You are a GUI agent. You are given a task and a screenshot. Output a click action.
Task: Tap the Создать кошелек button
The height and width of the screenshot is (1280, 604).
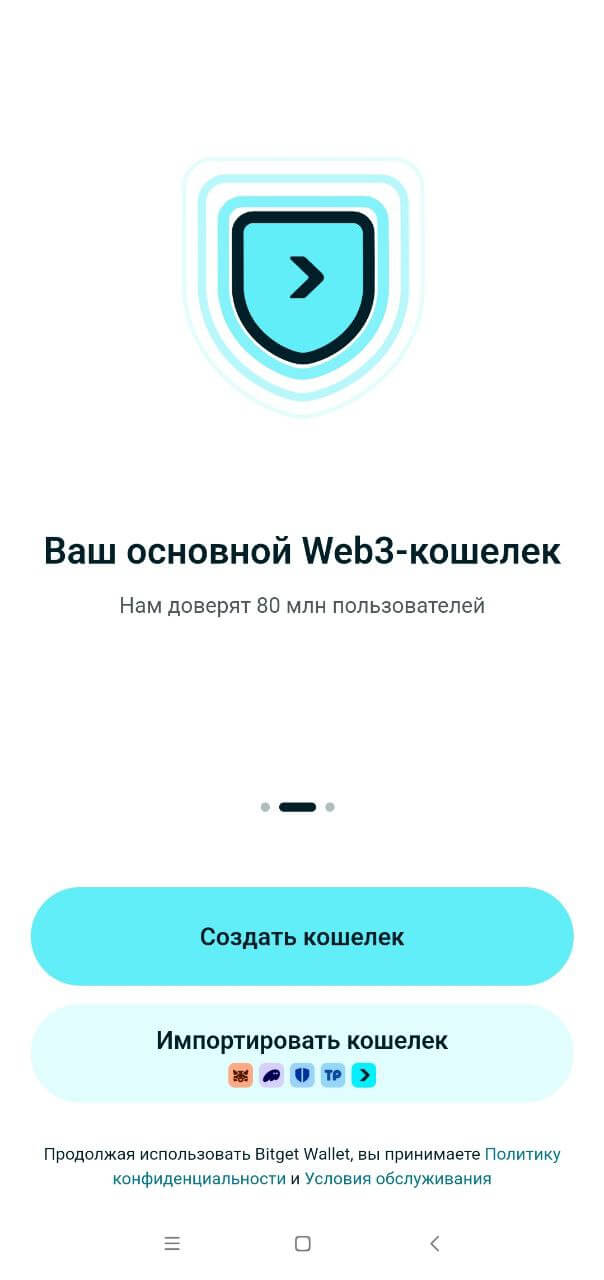pyautogui.click(x=302, y=936)
